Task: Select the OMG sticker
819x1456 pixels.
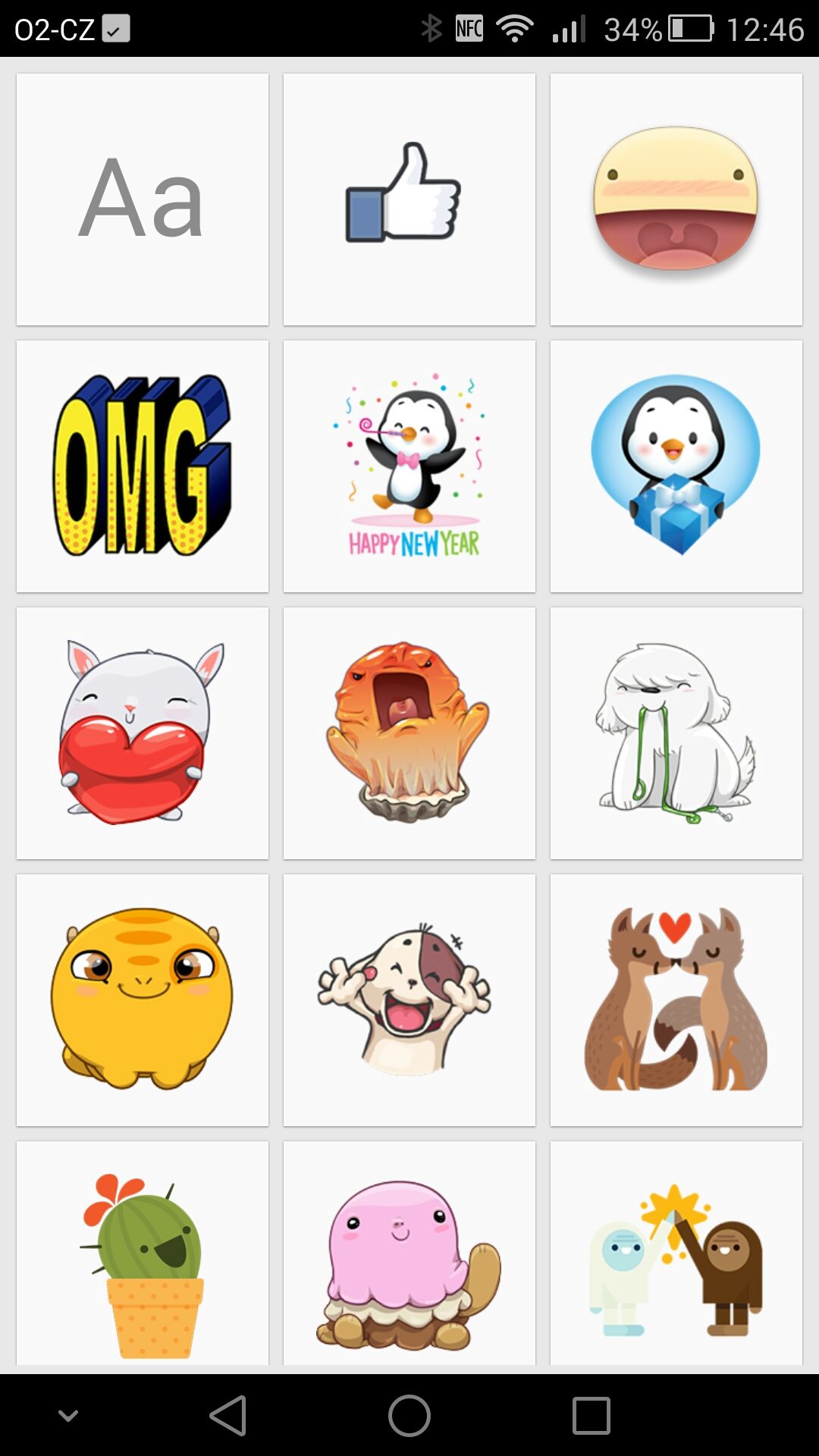Action: point(143,466)
